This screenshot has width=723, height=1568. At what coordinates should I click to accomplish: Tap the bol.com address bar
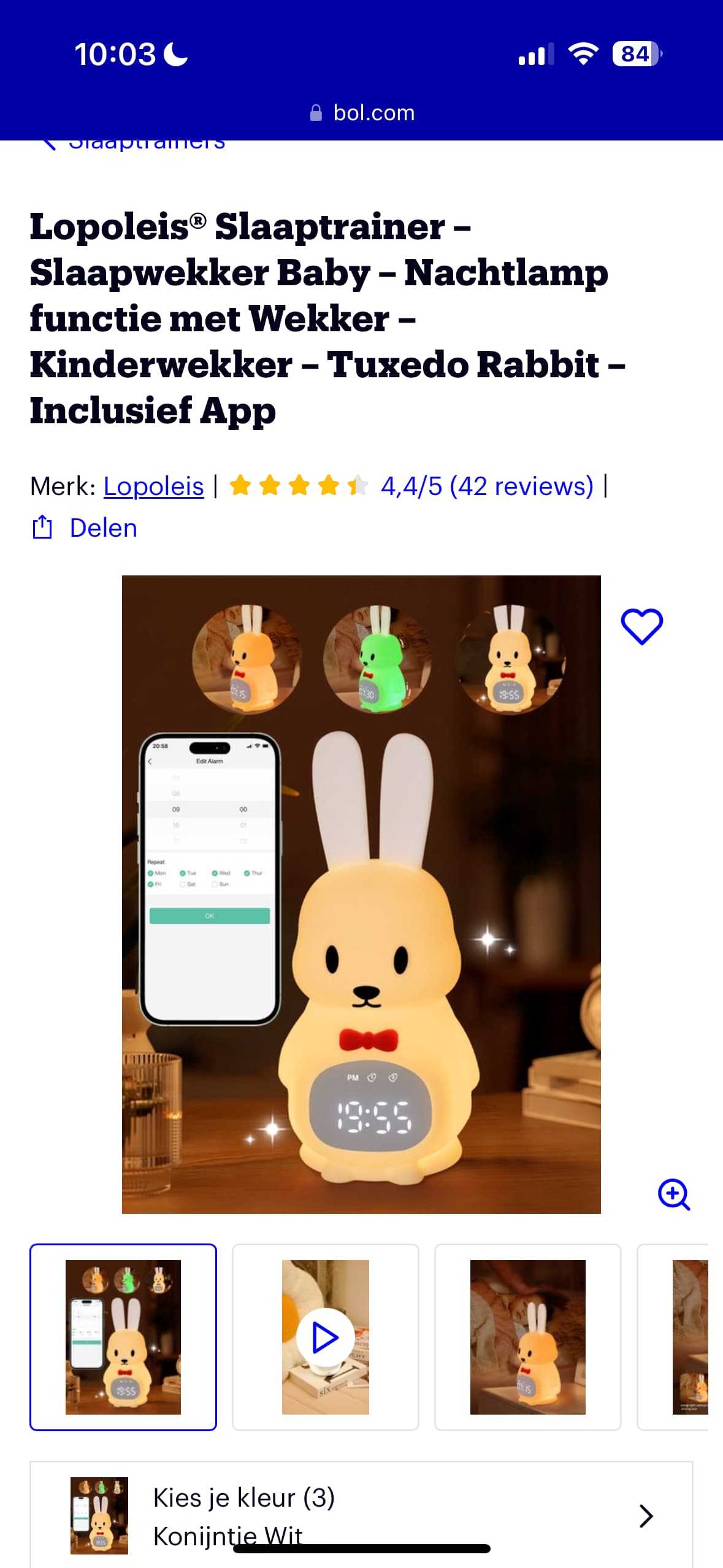tap(362, 113)
